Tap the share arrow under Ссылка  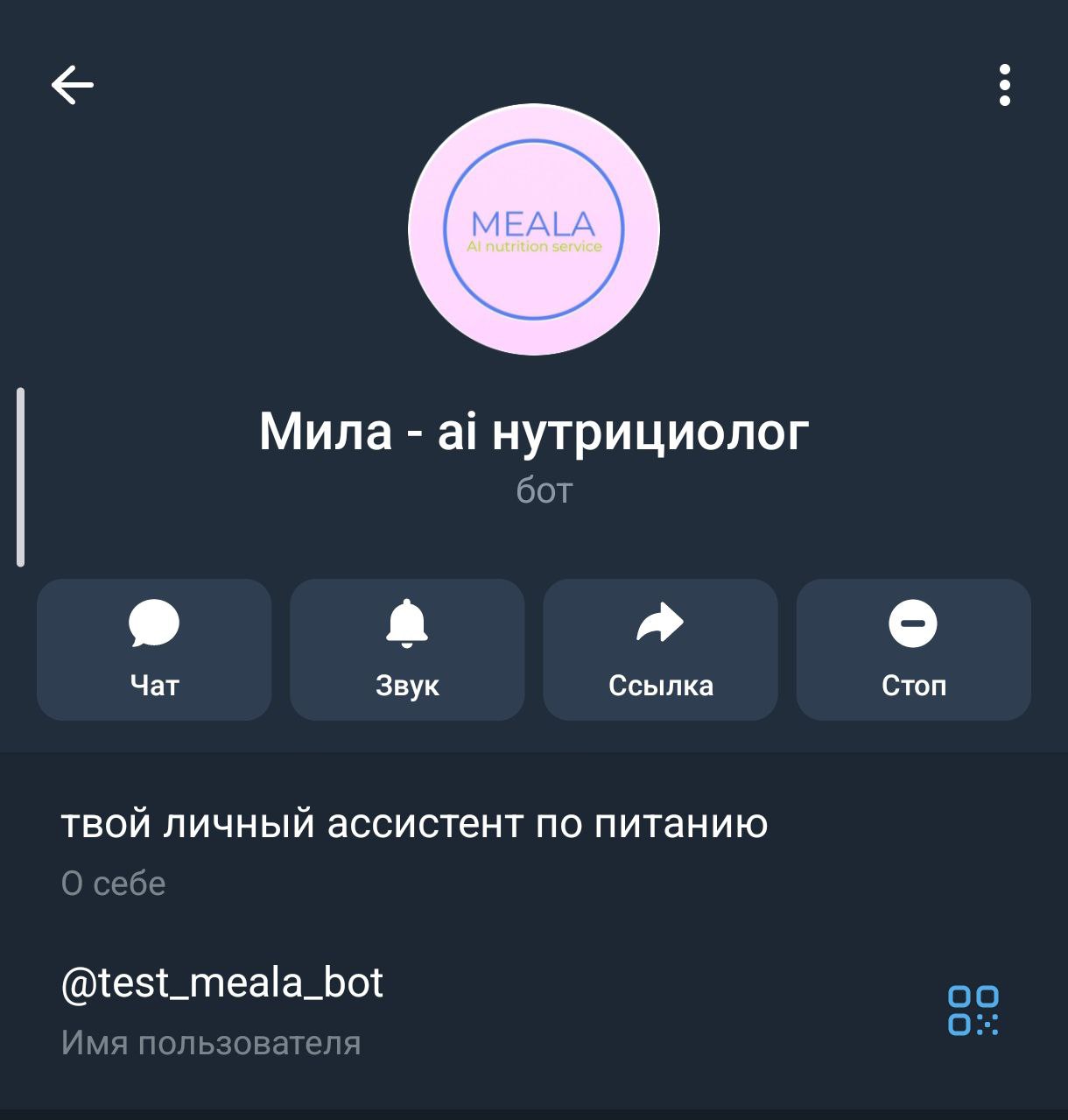pos(660,623)
